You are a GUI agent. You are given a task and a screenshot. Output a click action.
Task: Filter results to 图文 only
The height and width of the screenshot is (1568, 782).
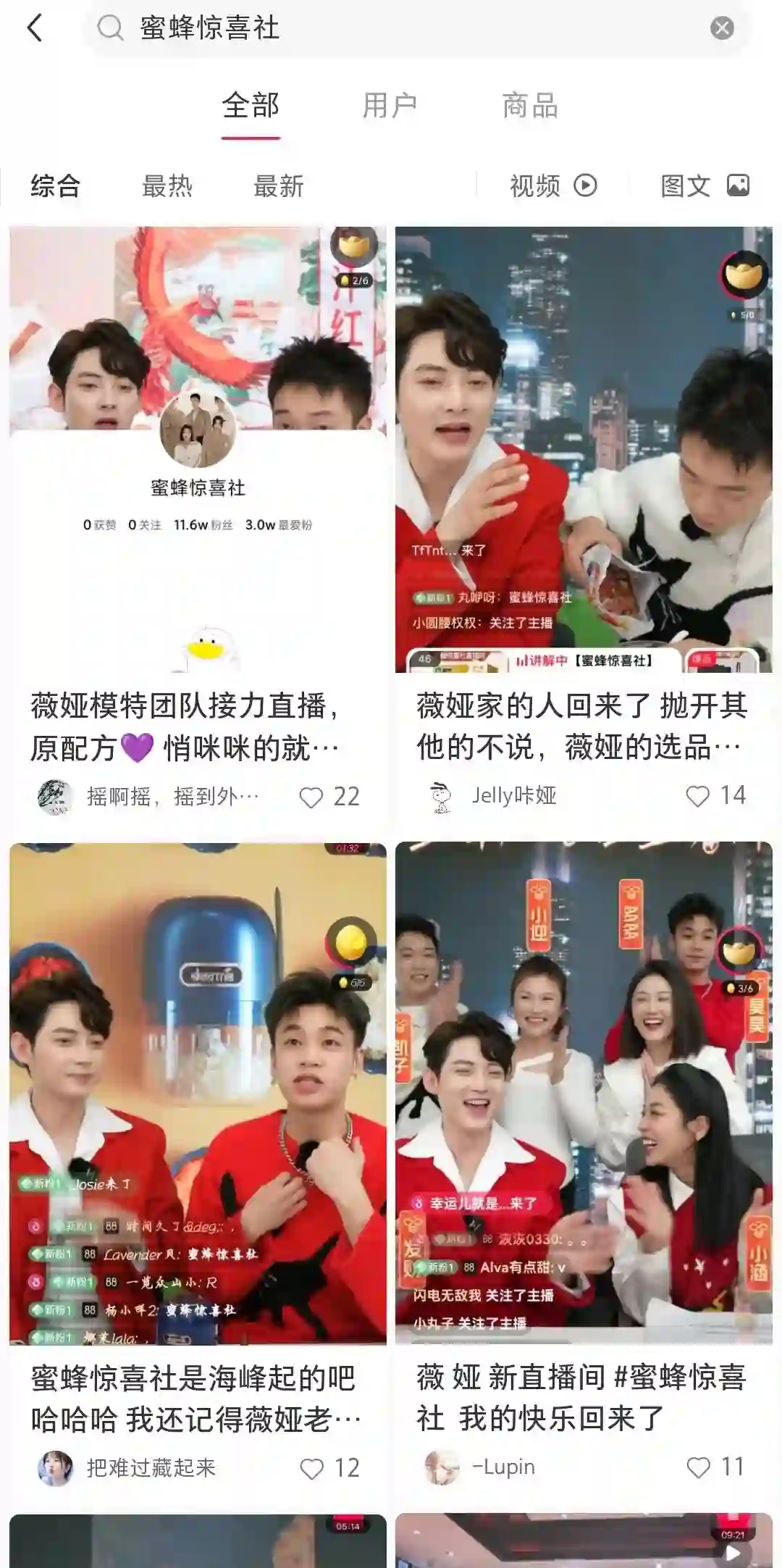(x=705, y=186)
